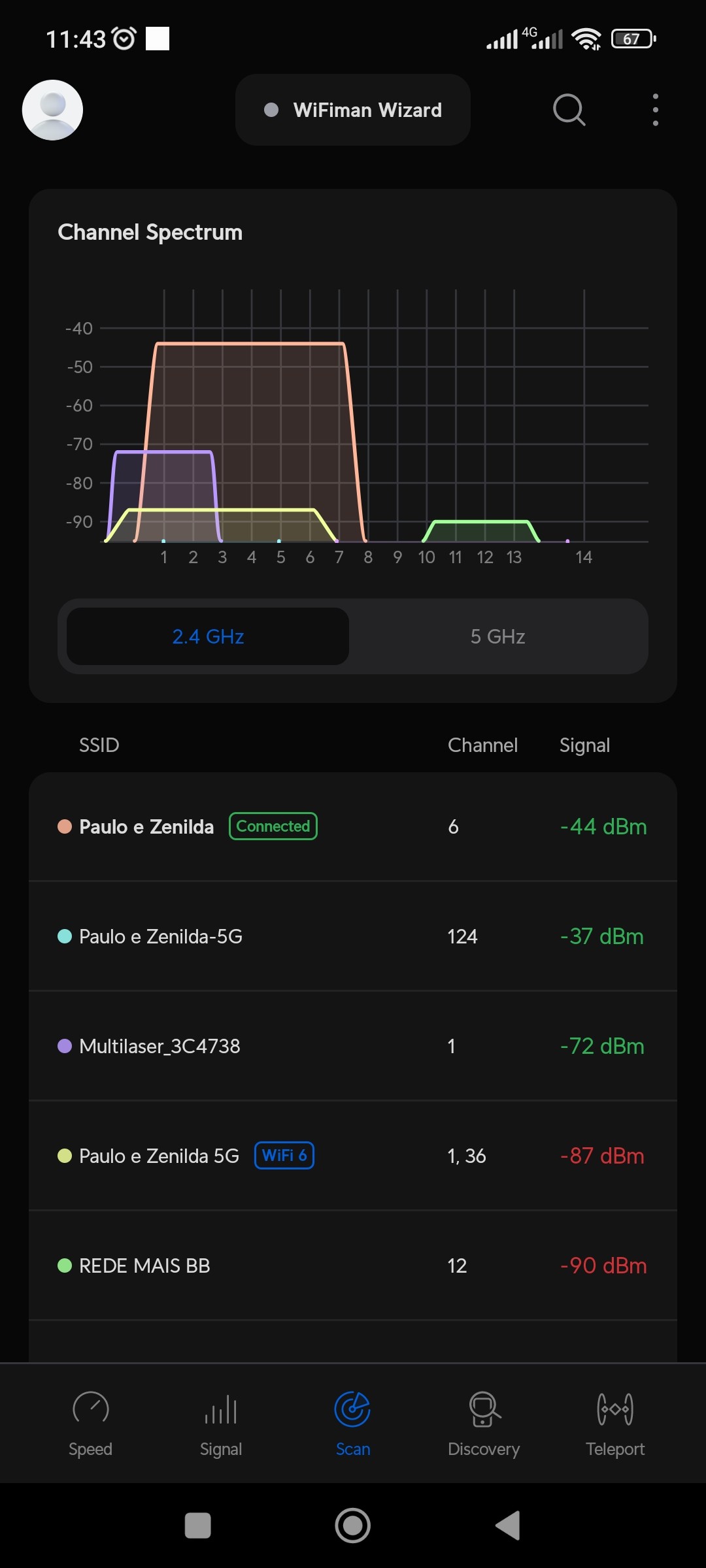Select the 2.4 GHz band
The height and width of the screenshot is (1568, 706).
click(208, 636)
